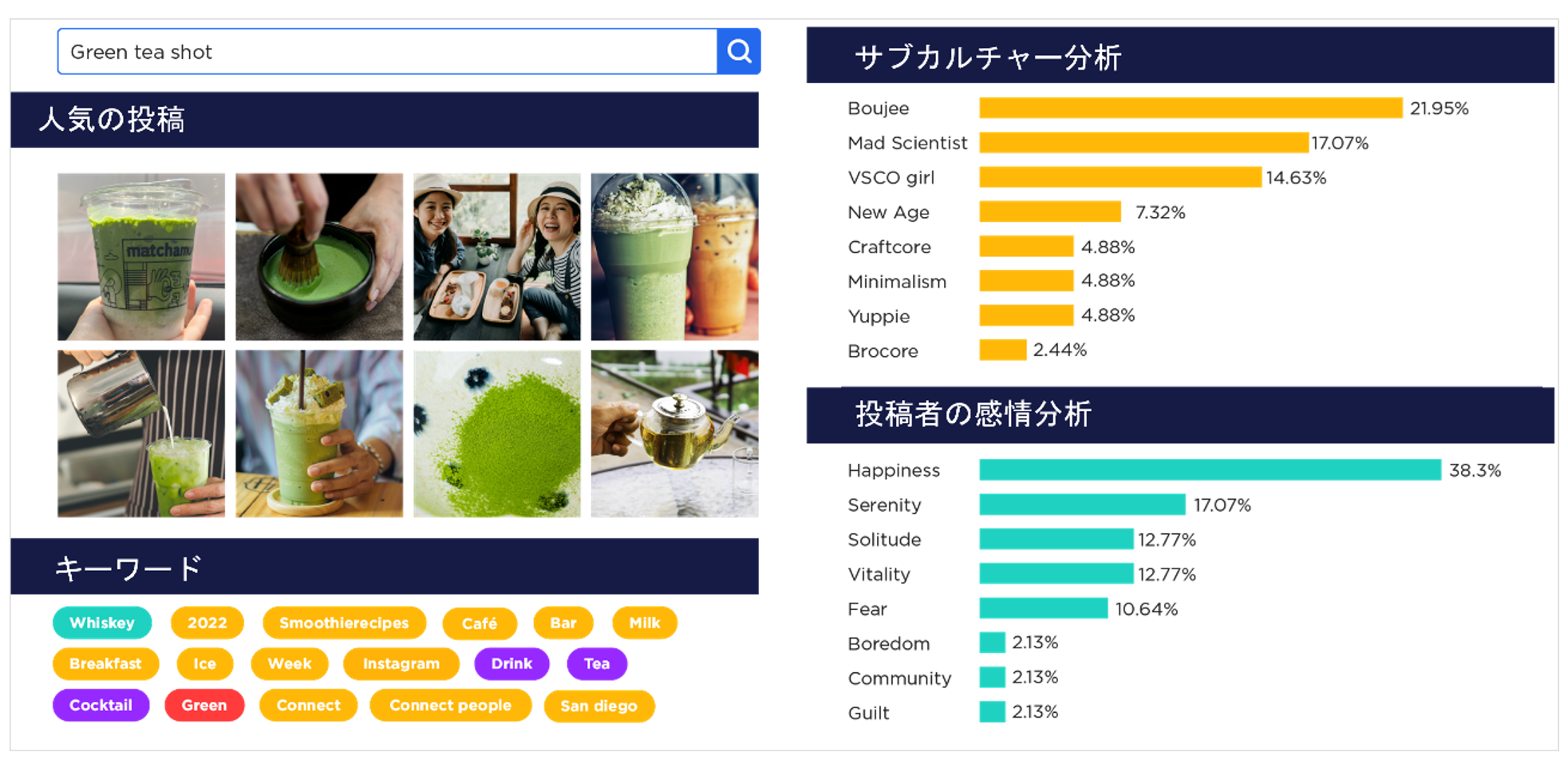The image size is (1568, 768).
Task: Open the post with two women in hats
Action: pyautogui.click(x=497, y=257)
